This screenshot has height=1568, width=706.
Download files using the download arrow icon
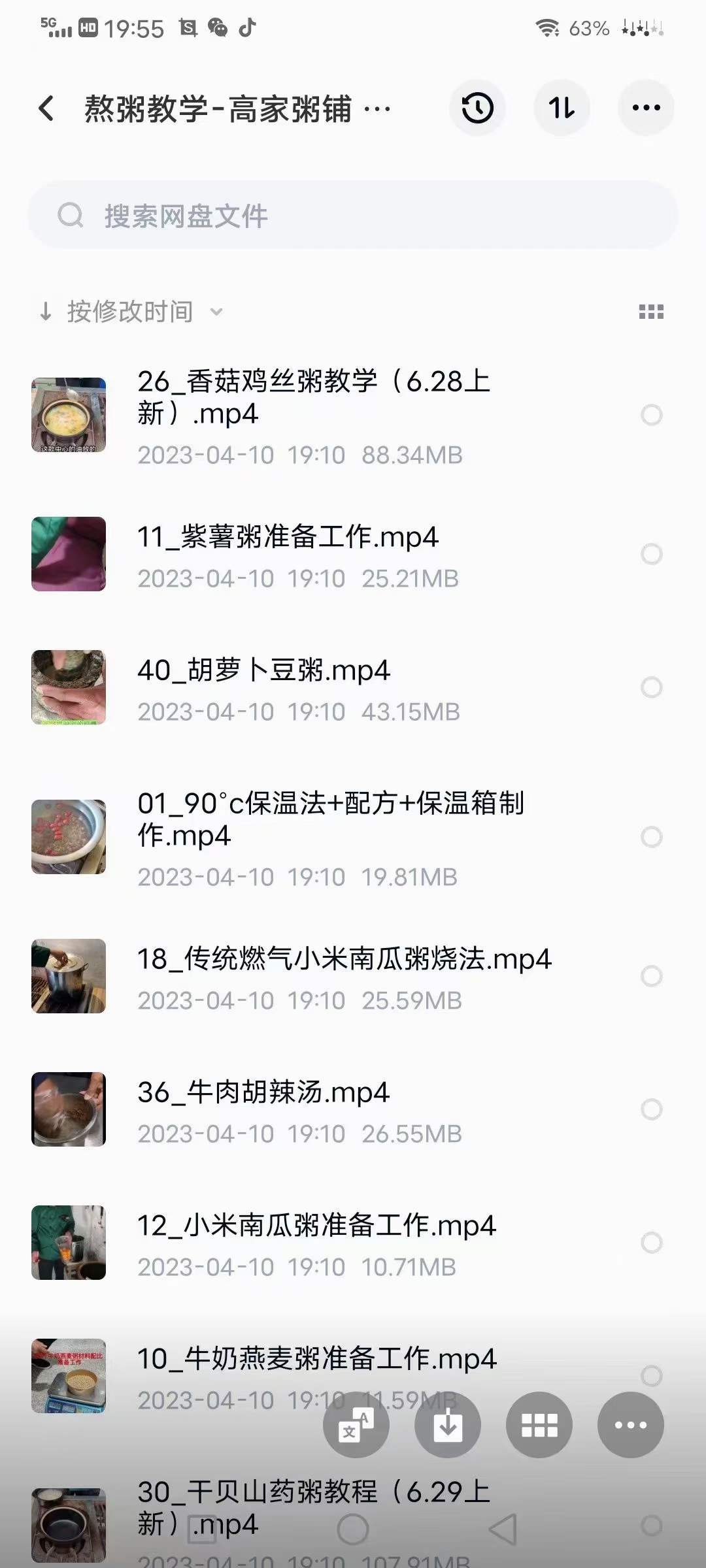pyautogui.click(x=446, y=1426)
